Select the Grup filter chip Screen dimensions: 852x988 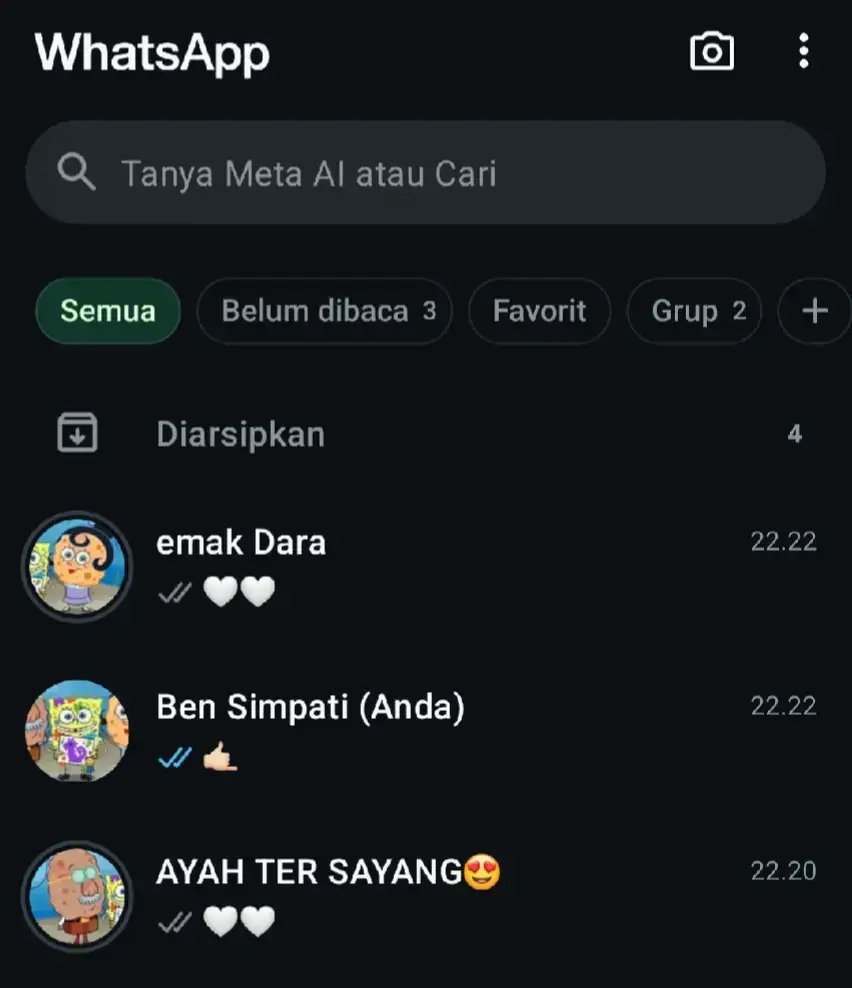(694, 311)
